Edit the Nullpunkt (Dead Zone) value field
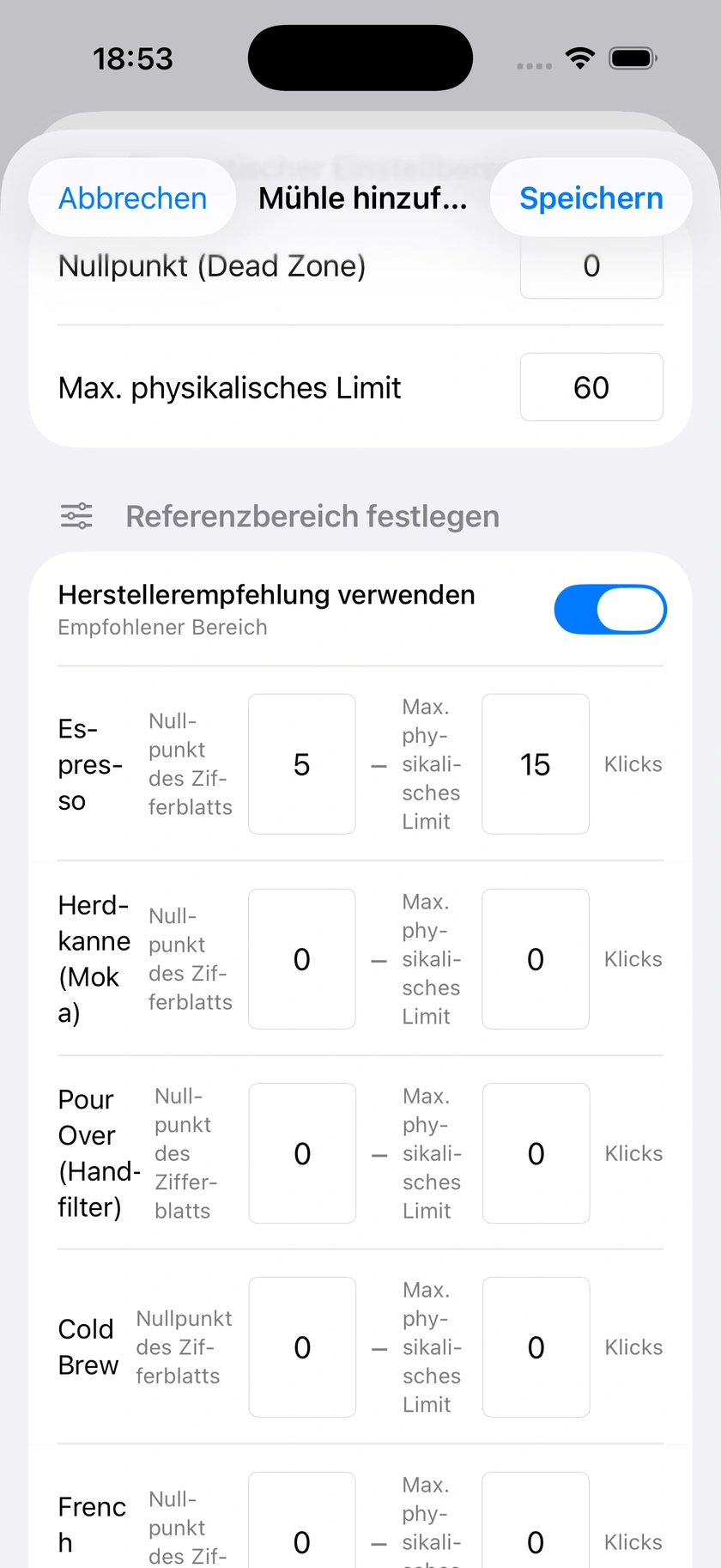The image size is (721, 1568). pos(591,266)
